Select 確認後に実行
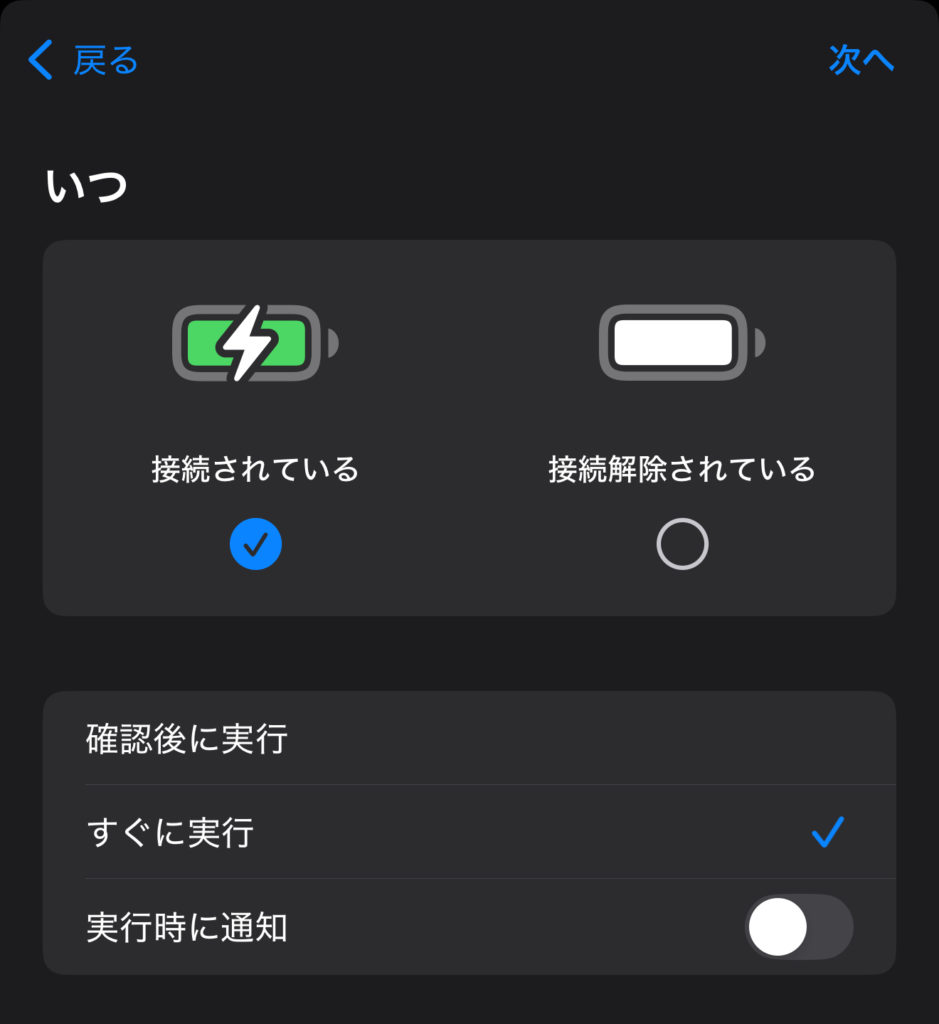939x1024 pixels. coord(468,739)
